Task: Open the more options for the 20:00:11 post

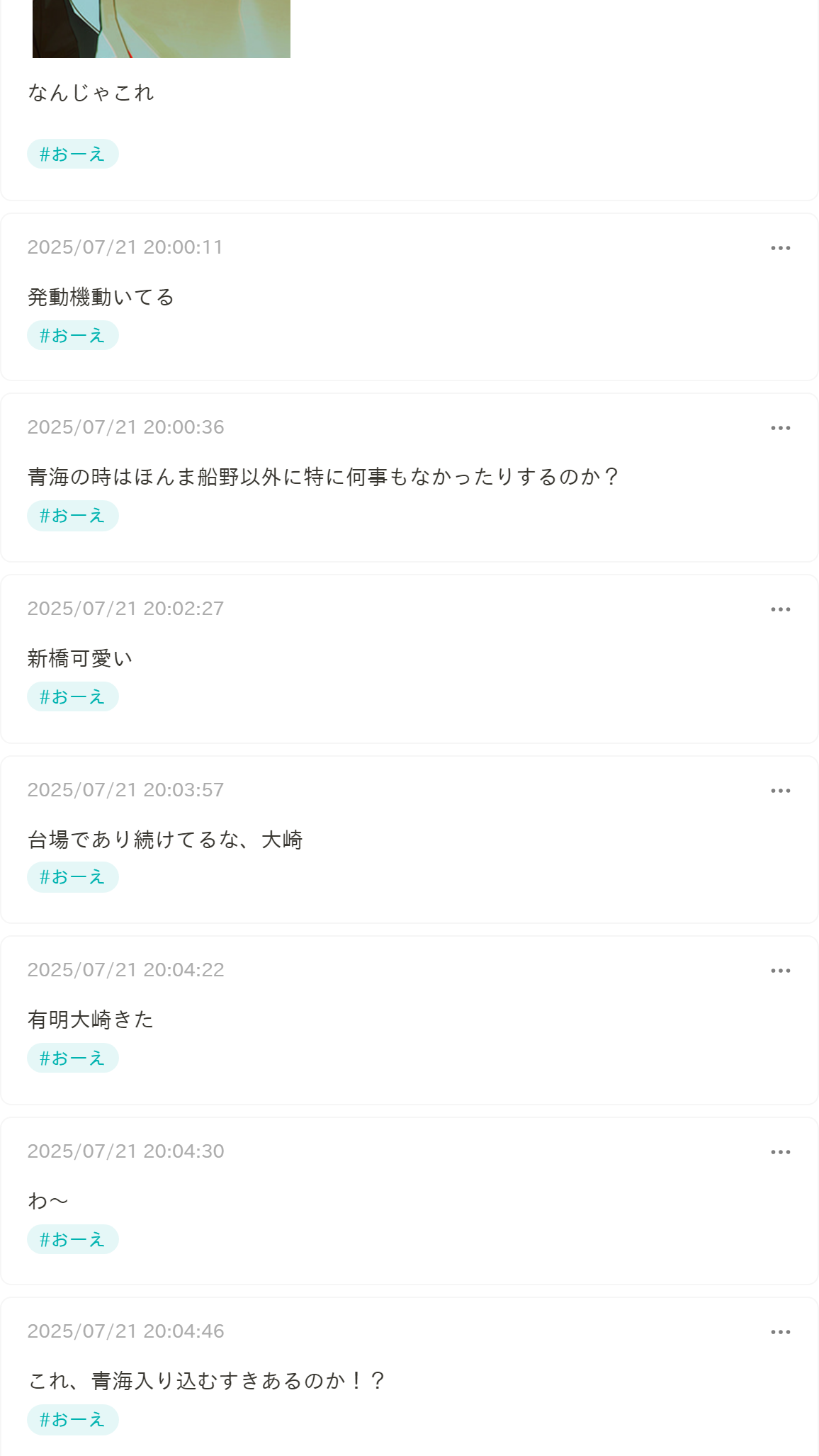Action: click(x=781, y=248)
